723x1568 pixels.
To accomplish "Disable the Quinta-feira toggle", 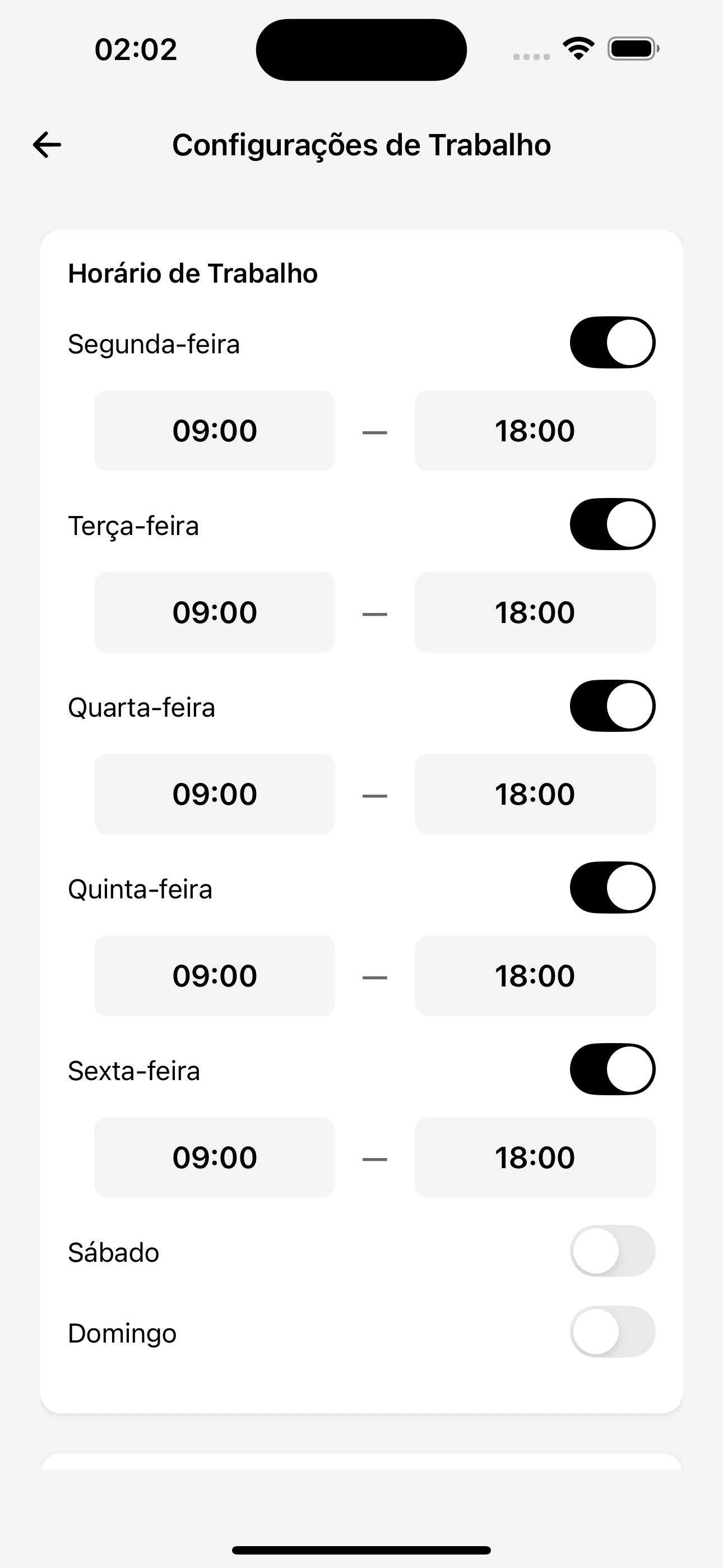I will tap(611, 888).
